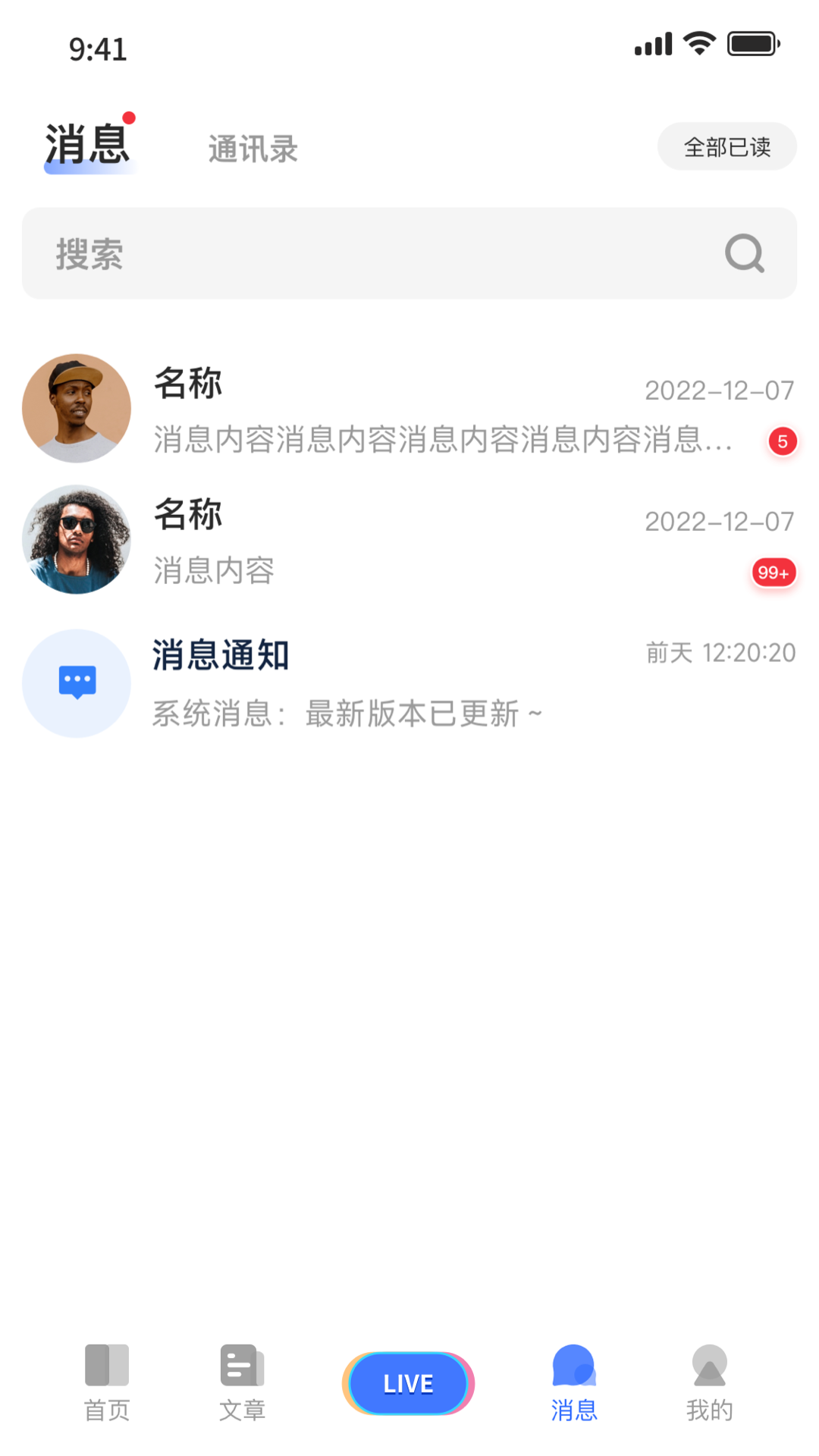Switch to the 通讯录 contacts tab
The height and width of the screenshot is (1456, 819).
251,149
